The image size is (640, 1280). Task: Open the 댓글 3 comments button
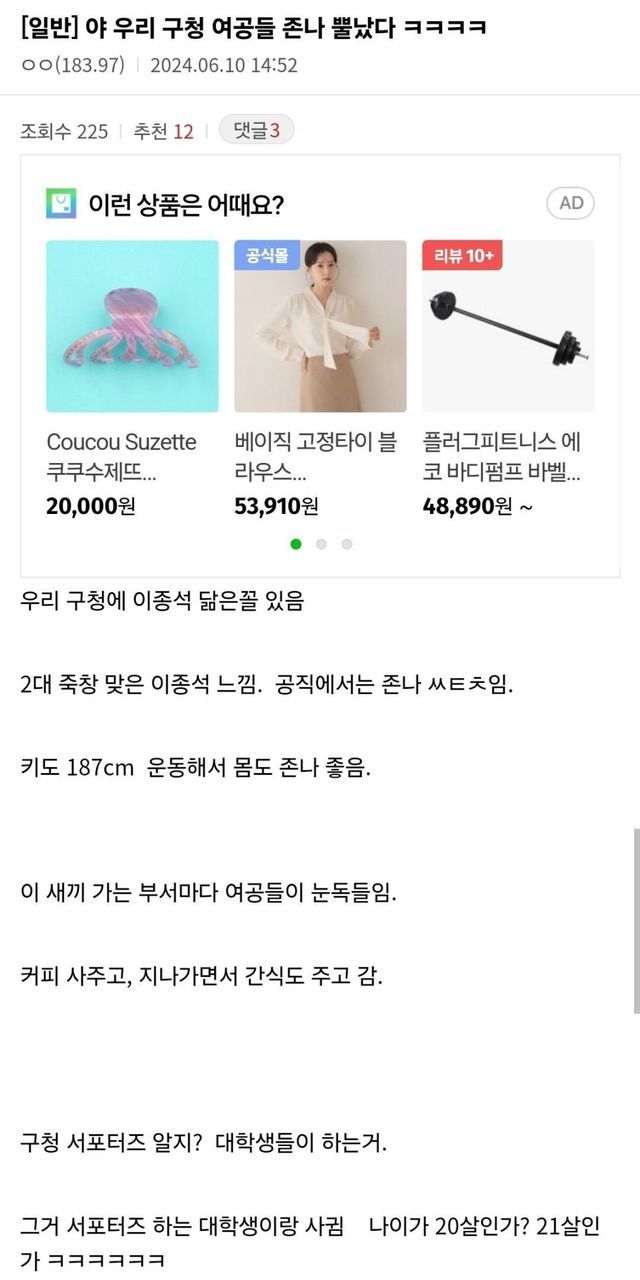(256, 131)
